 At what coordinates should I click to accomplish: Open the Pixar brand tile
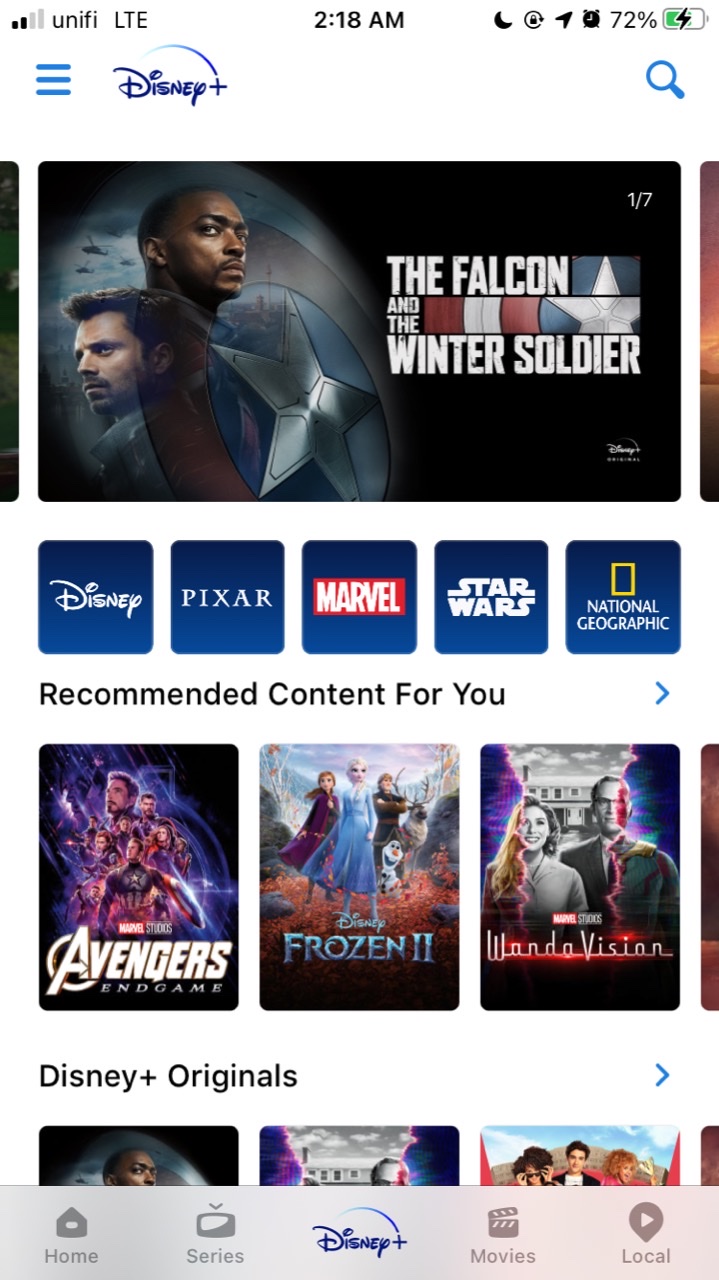coord(227,597)
